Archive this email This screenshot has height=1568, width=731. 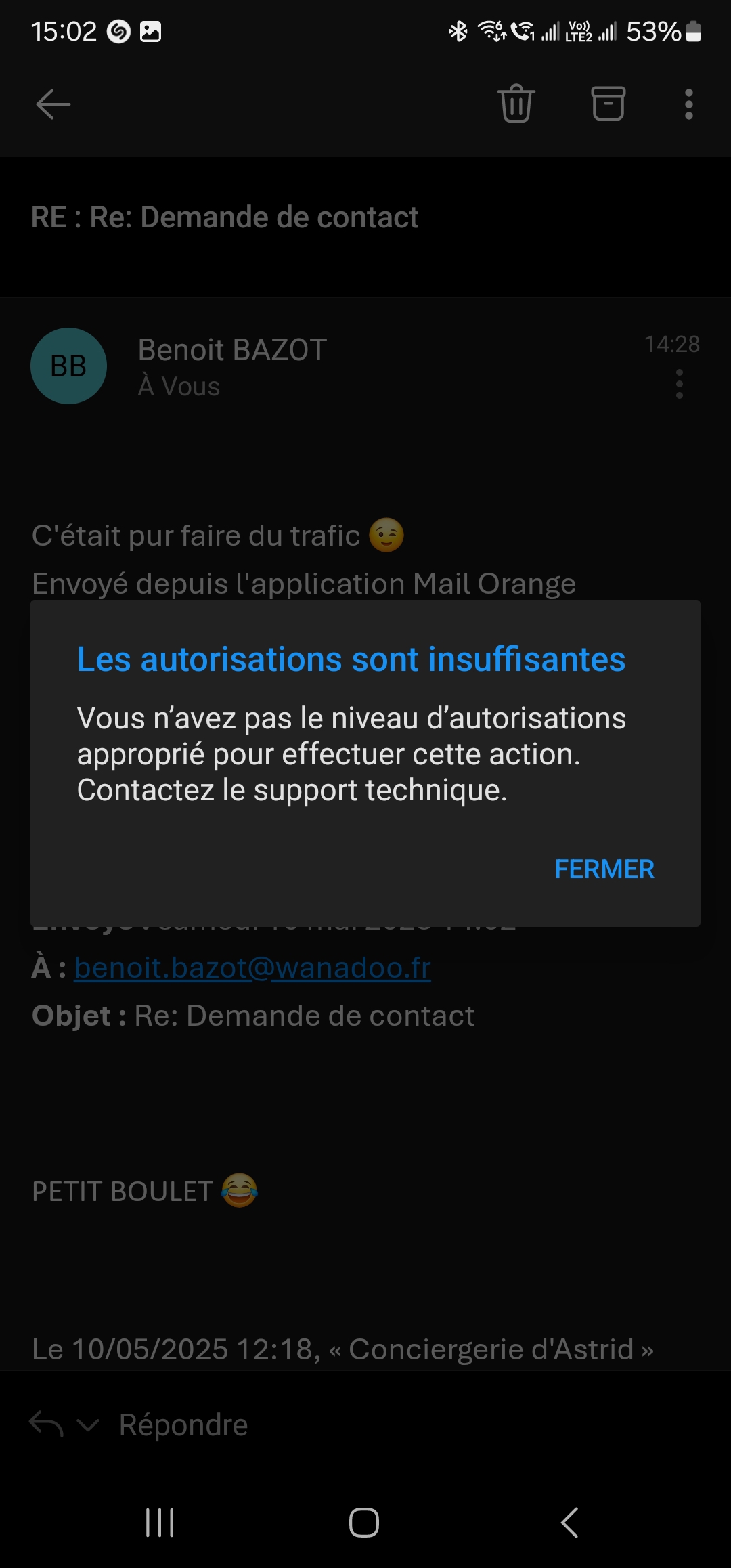click(x=608, y=104)
